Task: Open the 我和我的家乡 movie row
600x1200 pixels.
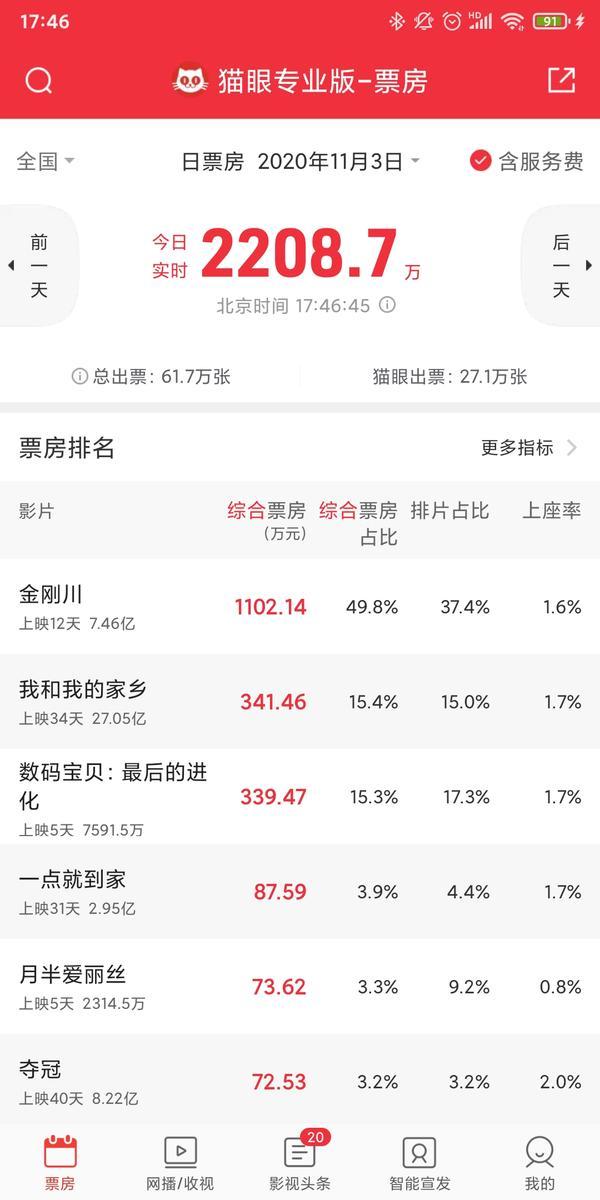Action: tap(300, 702)
